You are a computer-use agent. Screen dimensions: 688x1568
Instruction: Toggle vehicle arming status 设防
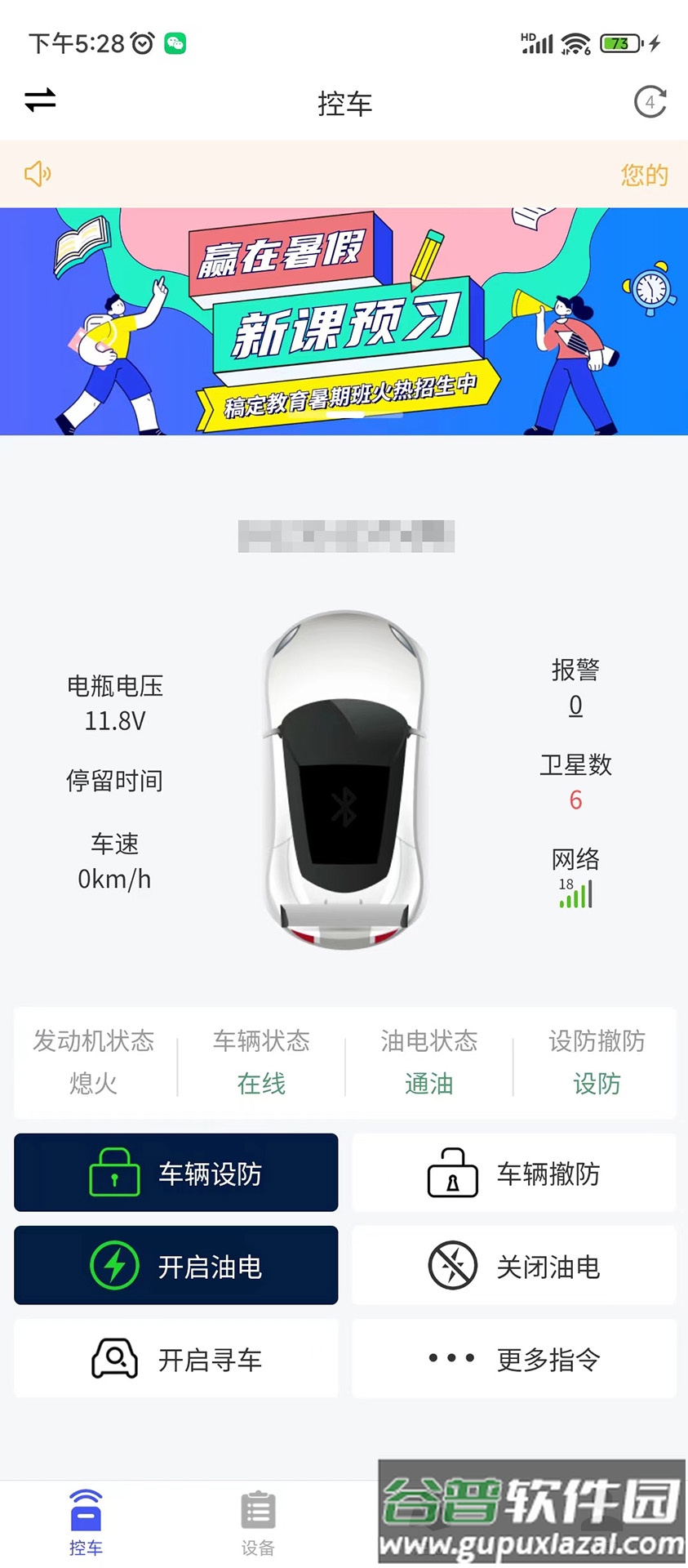596,1085
